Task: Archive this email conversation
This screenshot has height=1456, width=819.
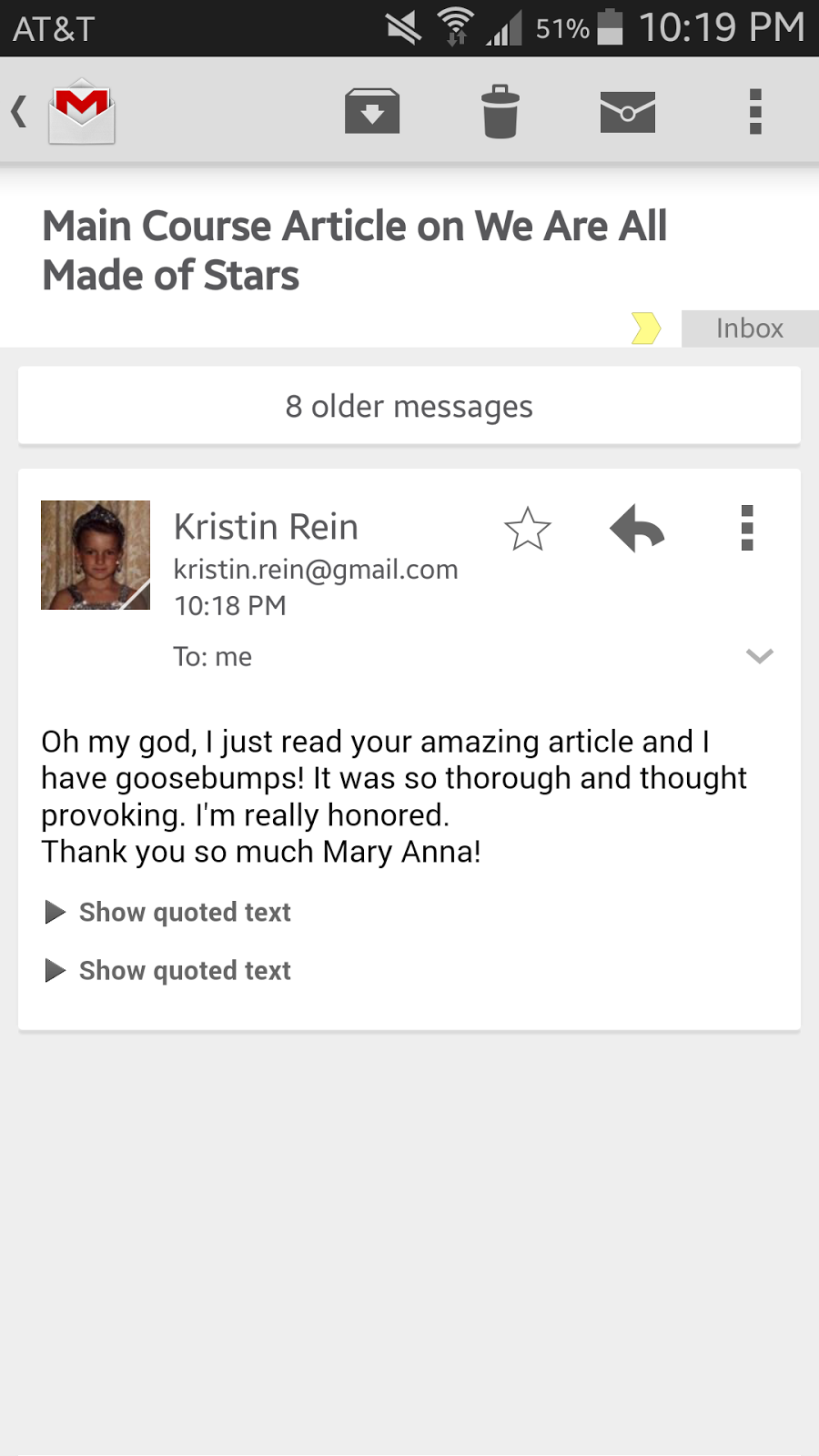Action: coord(372,112)
